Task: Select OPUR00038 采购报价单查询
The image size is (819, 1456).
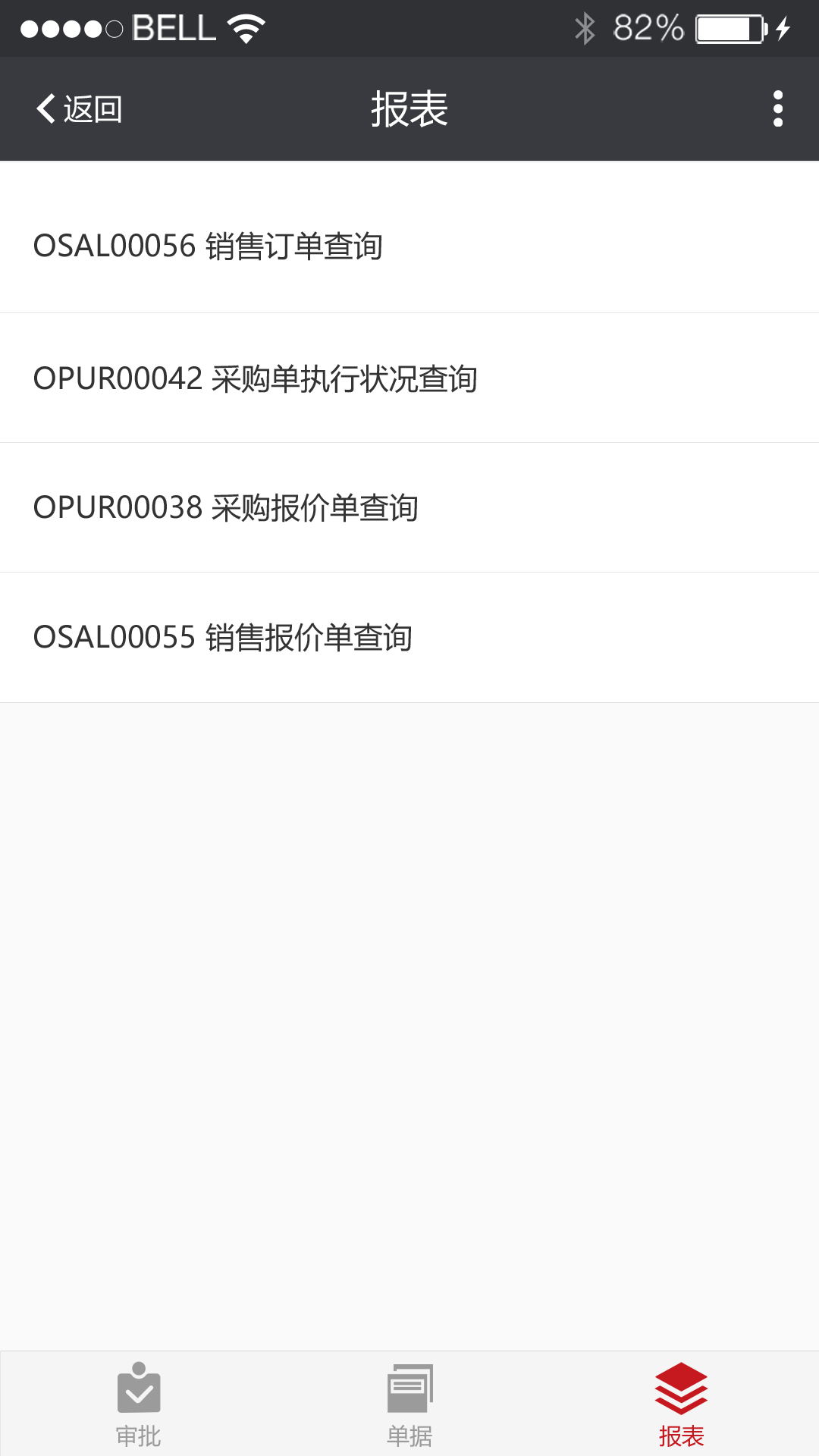Action: (409, 507)
